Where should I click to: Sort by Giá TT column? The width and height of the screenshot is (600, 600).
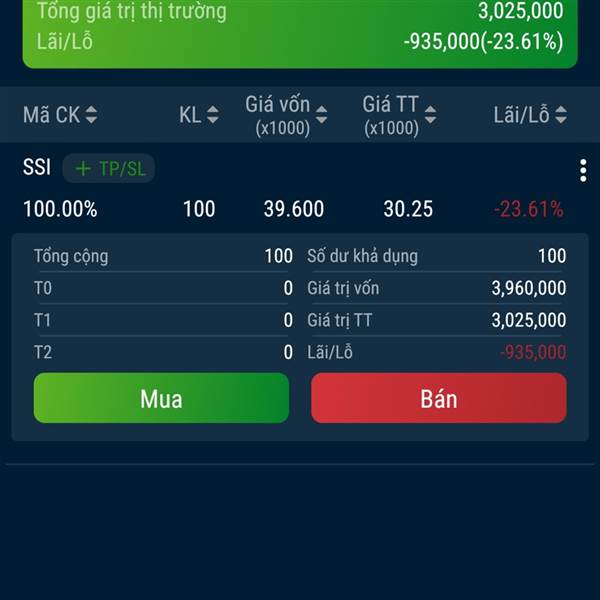[399, 115]
